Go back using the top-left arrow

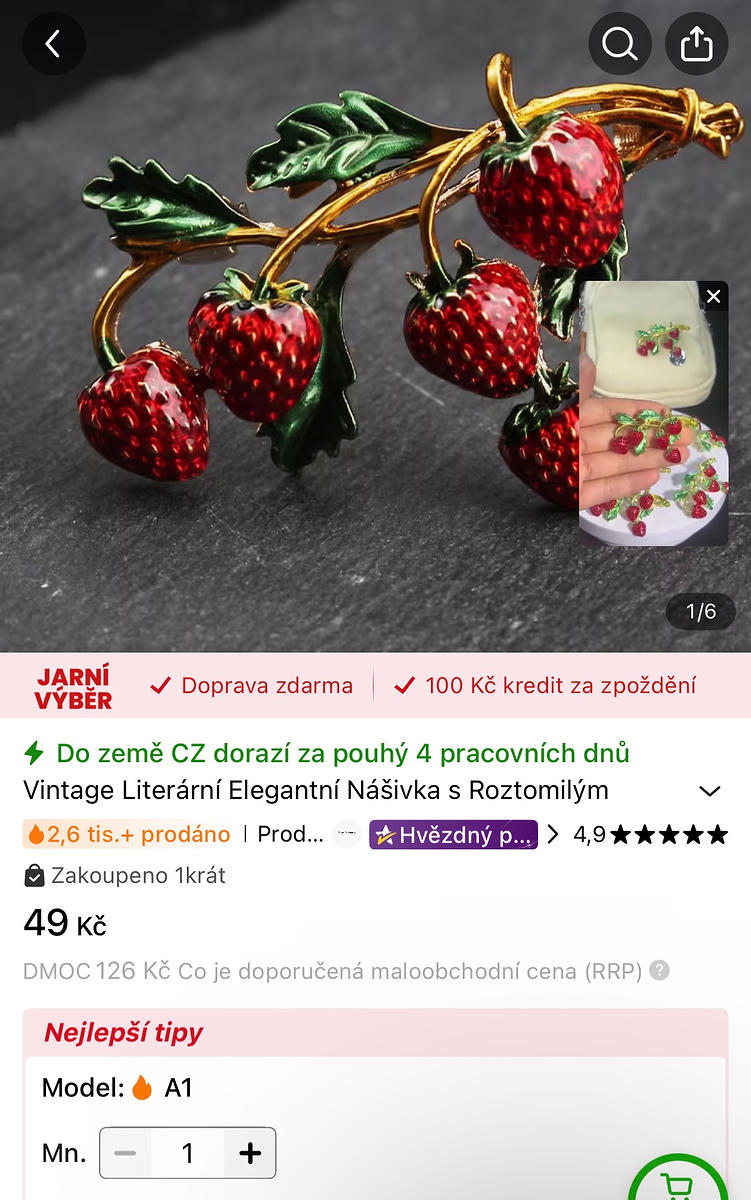coord(54,44)
